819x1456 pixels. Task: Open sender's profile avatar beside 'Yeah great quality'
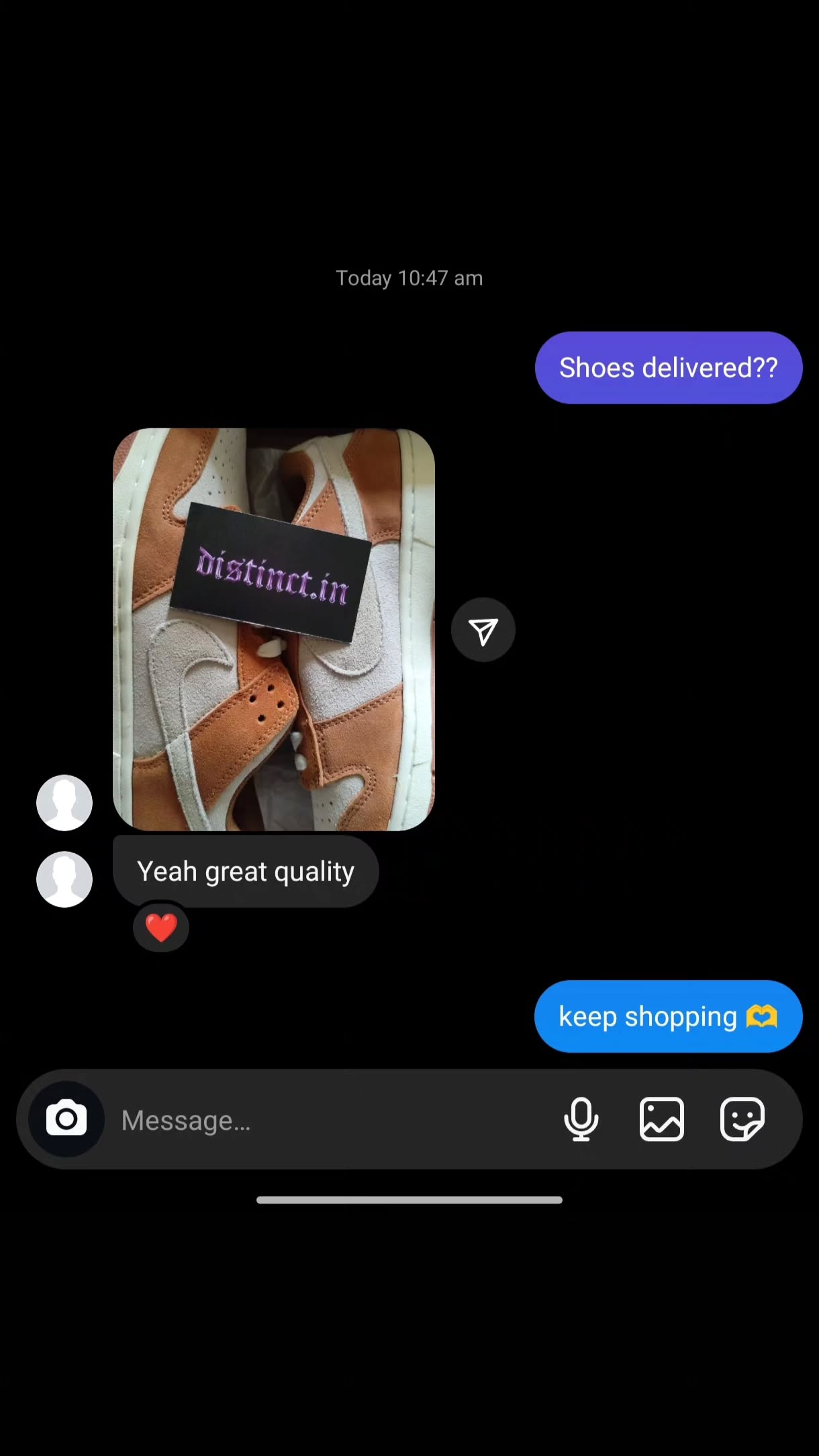pyautogui.click(x=64, y=879)
